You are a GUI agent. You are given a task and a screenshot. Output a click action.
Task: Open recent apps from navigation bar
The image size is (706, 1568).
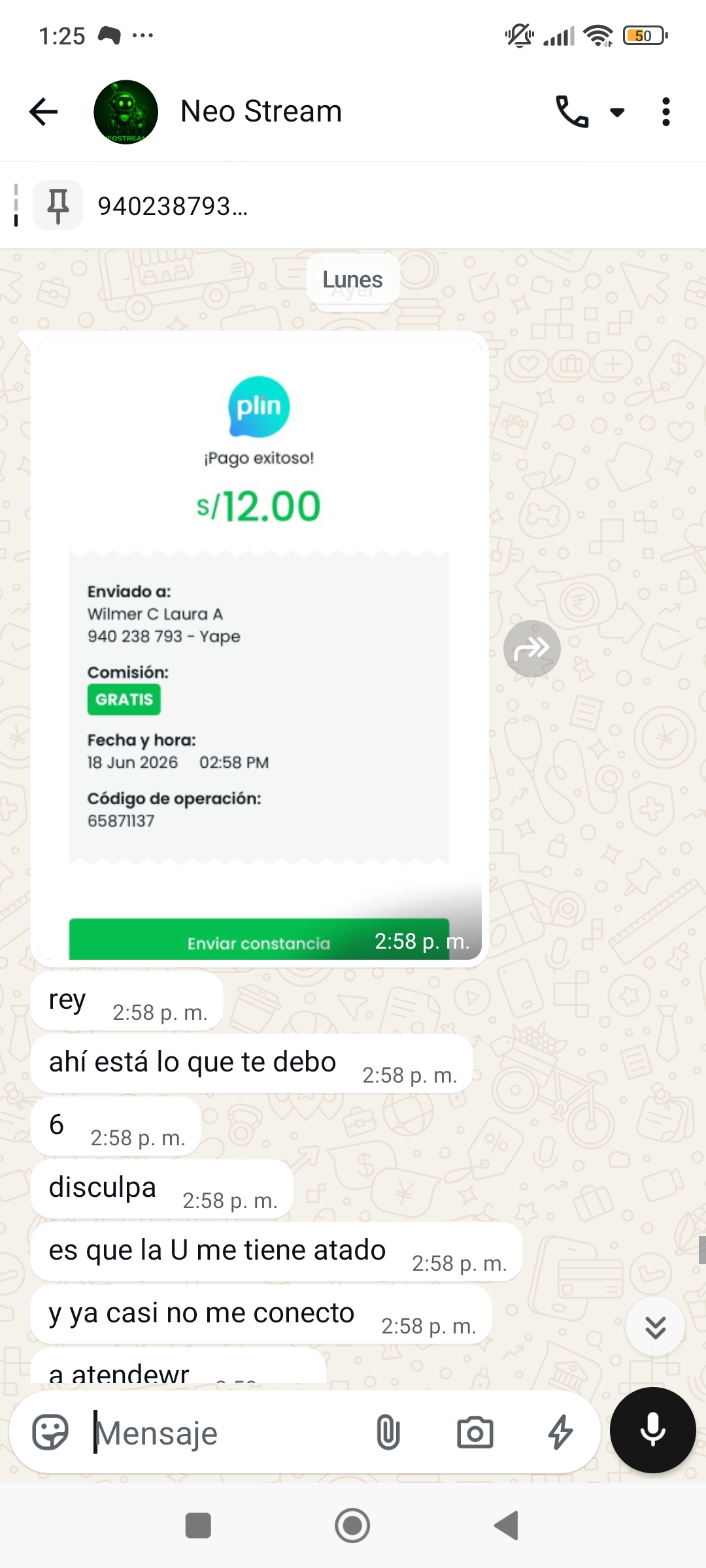(x=198, y=1526)
